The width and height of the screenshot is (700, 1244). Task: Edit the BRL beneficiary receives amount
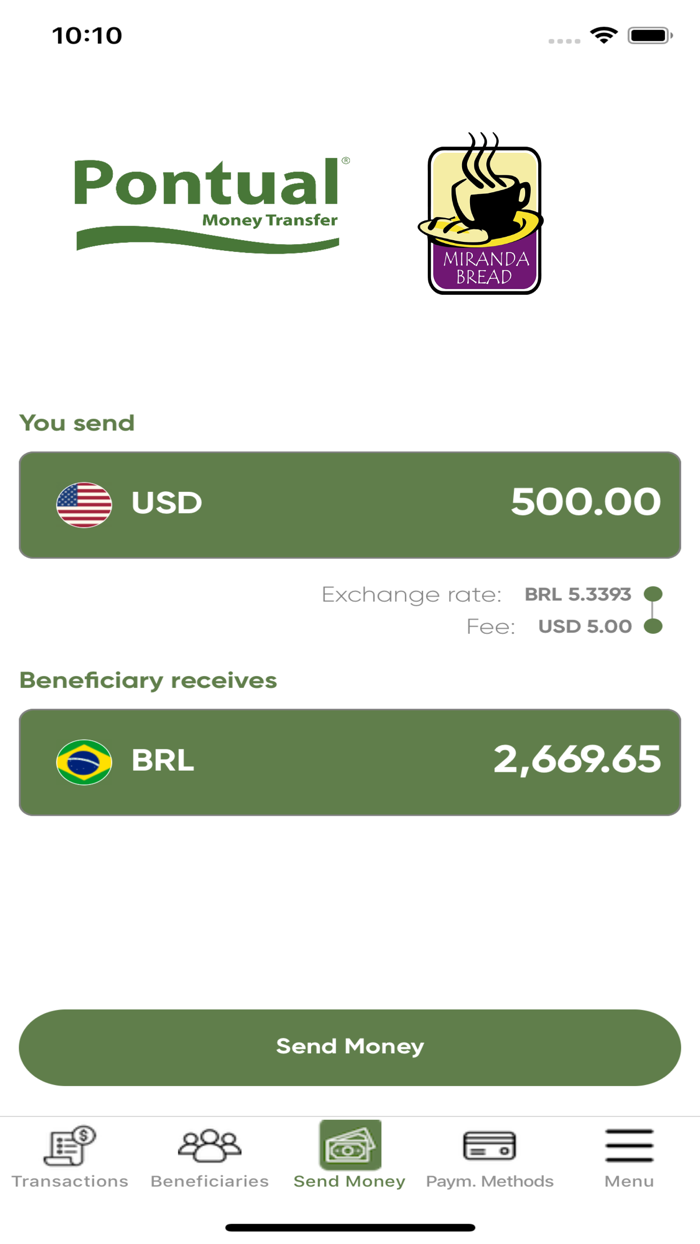[x=576, y=760]
